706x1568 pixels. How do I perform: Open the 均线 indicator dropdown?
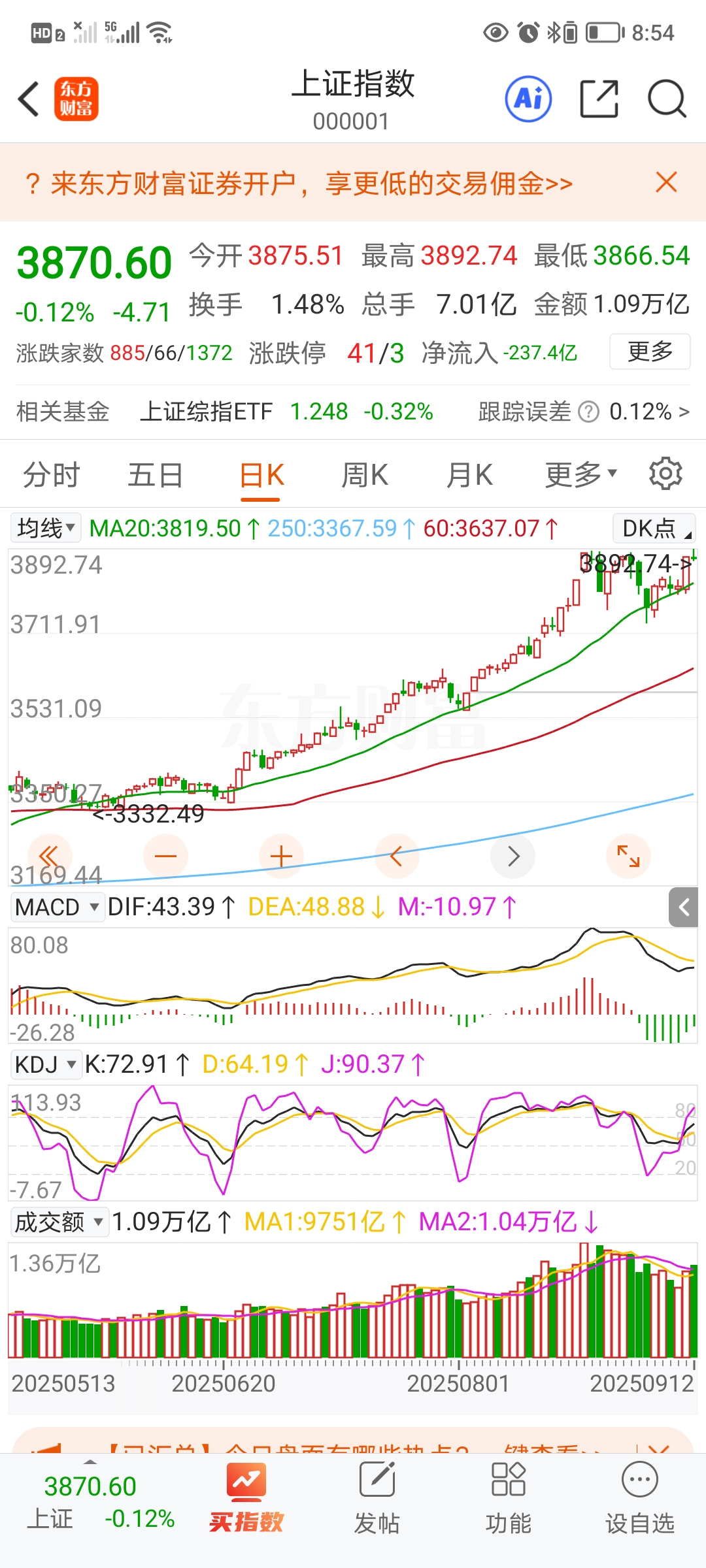[x=45, y=528]
